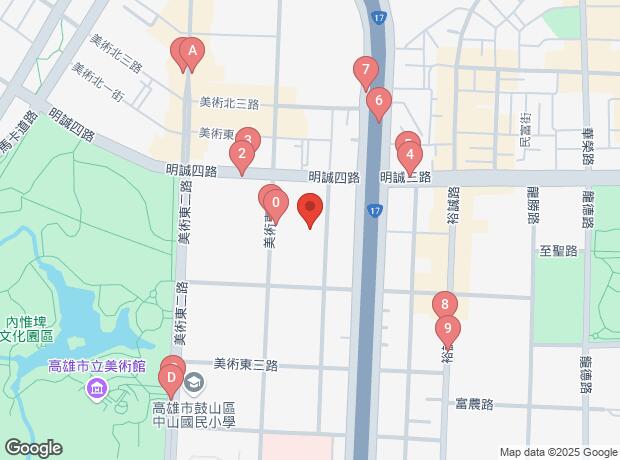Viewport: 620px width, 460px height.
Task: Open 中山國民小學 school place icon
Action: [x=194, y=382]
